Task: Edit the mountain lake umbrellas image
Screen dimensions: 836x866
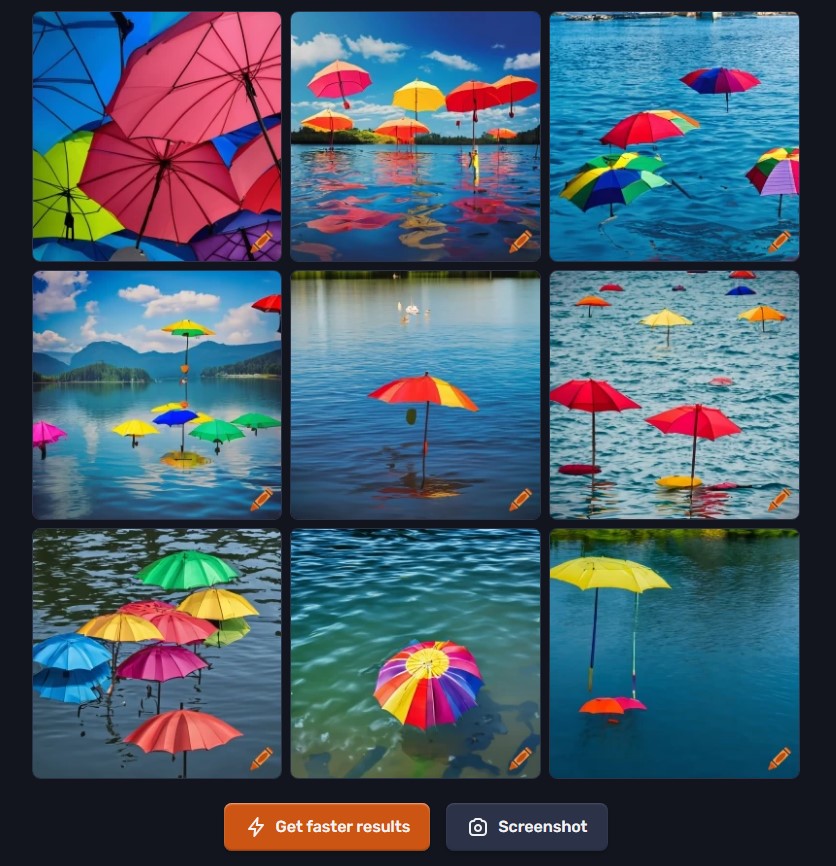Action: 262,499
